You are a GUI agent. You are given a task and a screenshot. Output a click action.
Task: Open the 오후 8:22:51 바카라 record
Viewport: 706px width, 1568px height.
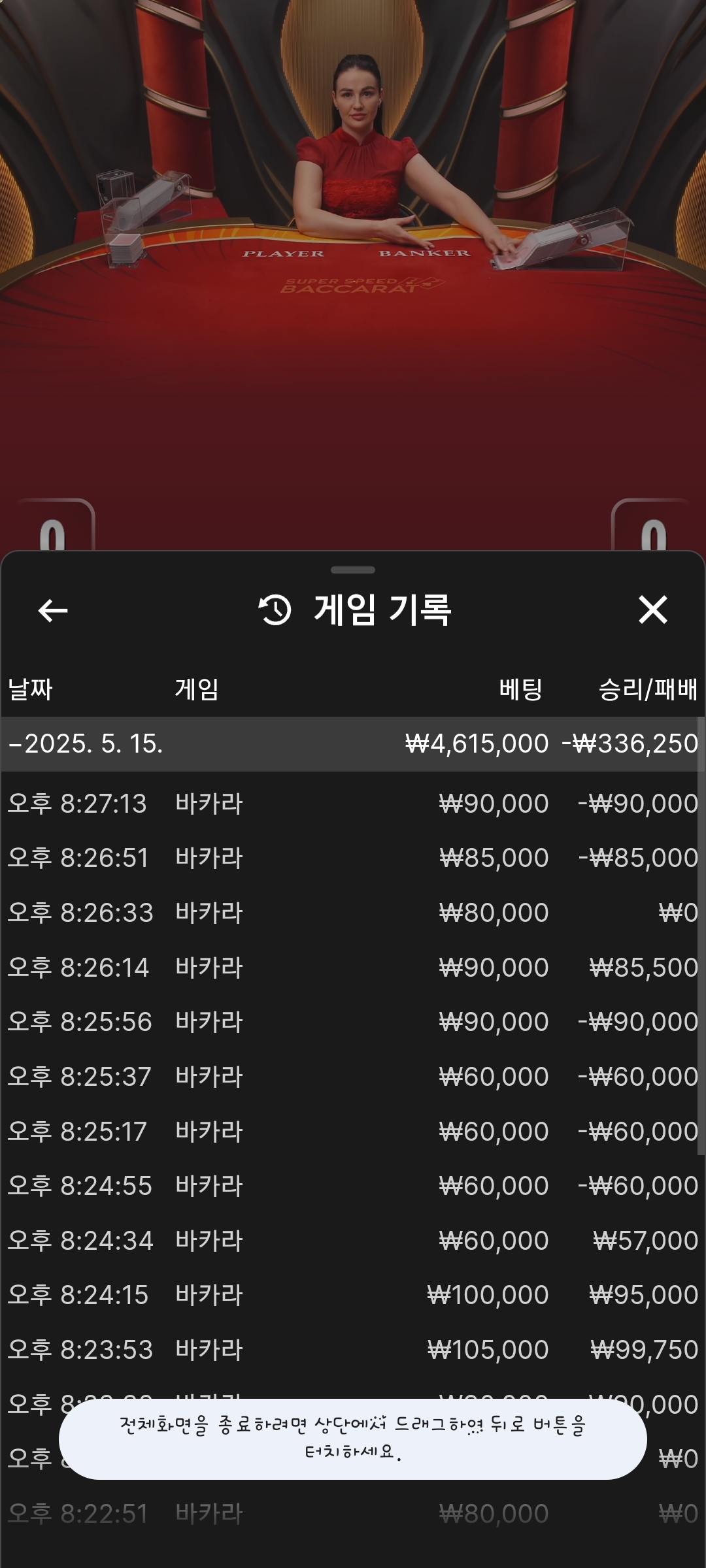(x=353, y=1514)
